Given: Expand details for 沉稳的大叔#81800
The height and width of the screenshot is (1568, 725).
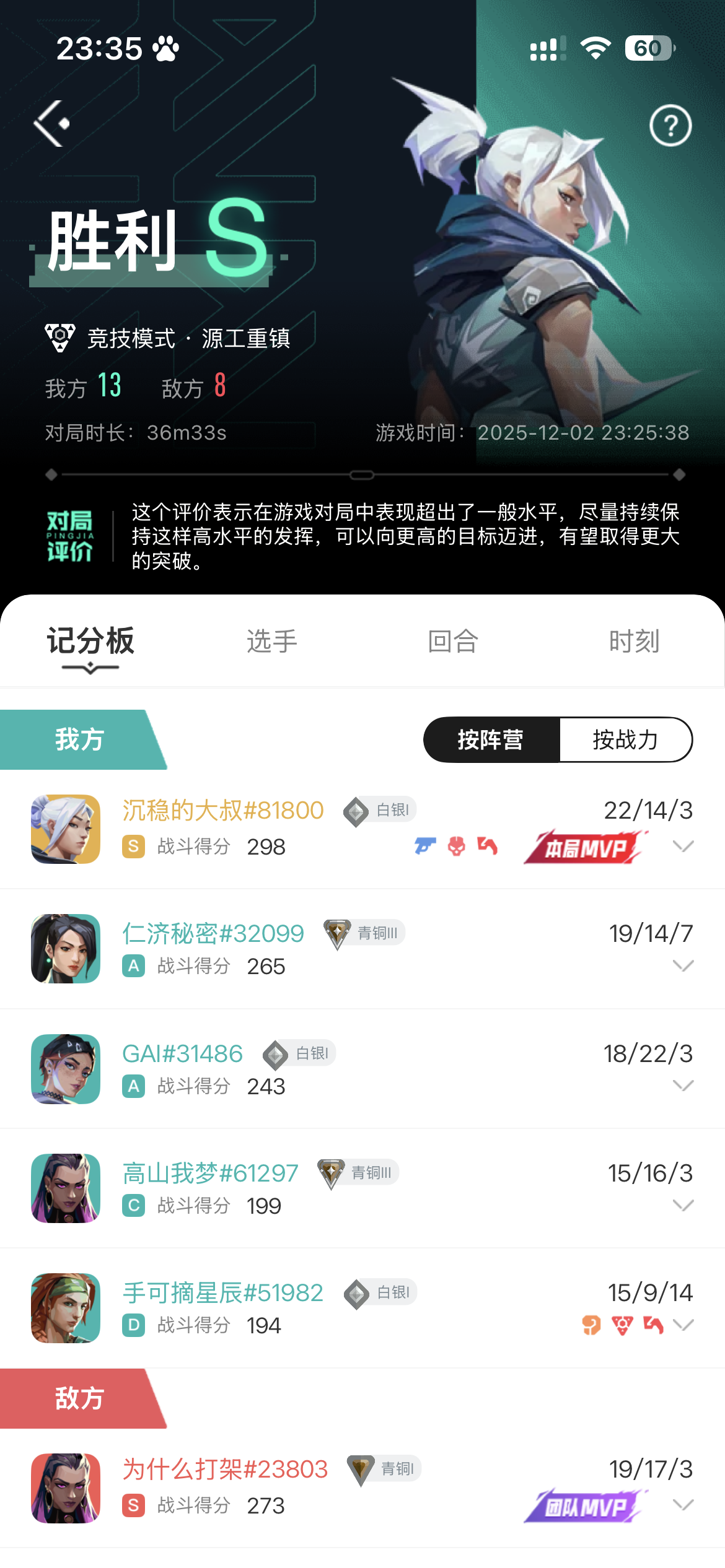Looking at the screenshot, I should click(683, 846).
